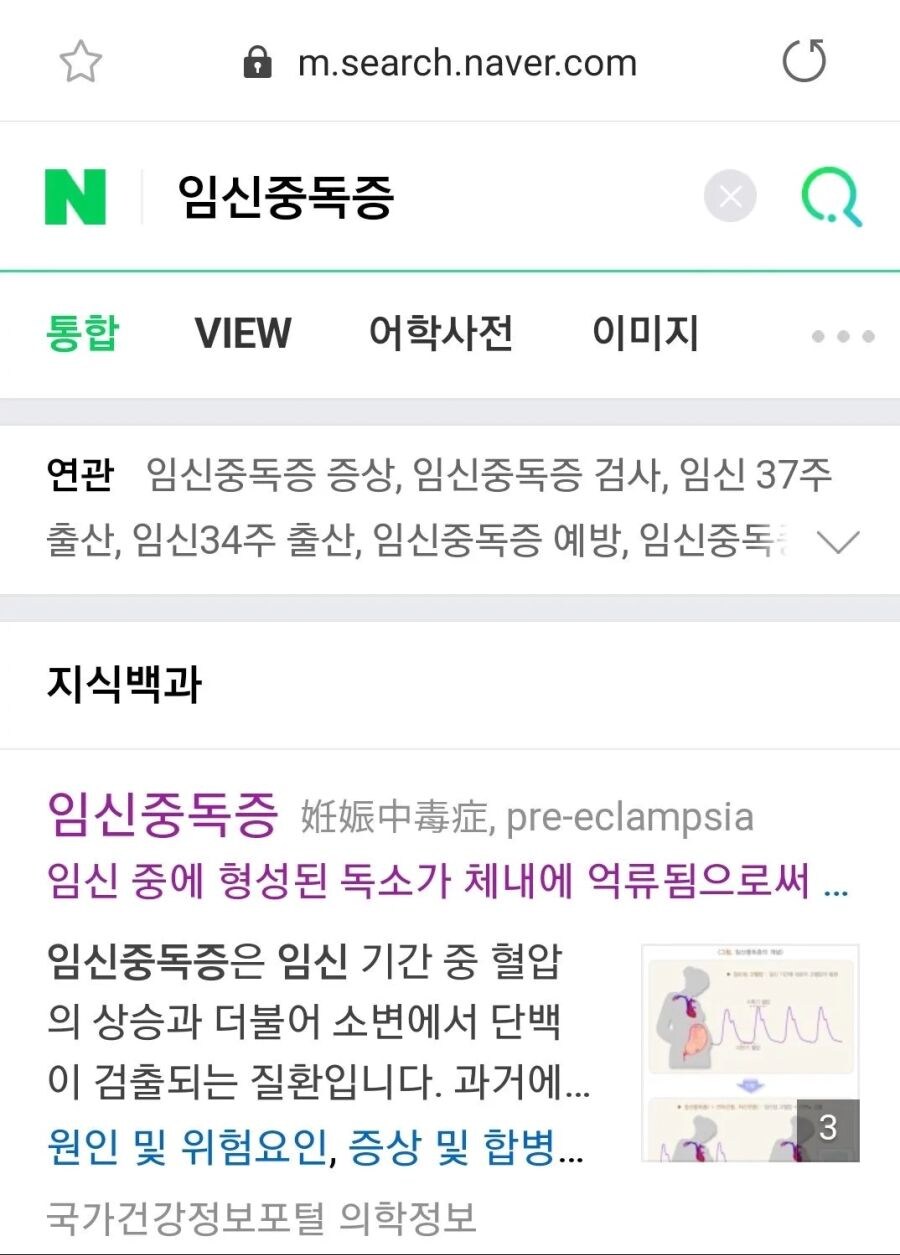This screenshot has height=1255, width=900.
Task: Jump to 원인 및 위험요인 section
Action: [187, 1150]
